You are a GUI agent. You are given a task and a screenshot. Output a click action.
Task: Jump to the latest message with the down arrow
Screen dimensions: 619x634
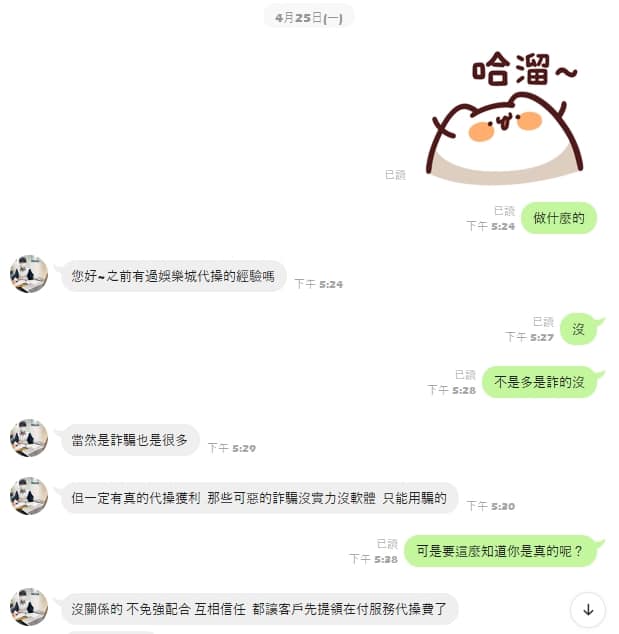pyautogui.click(x=588, y=609)
